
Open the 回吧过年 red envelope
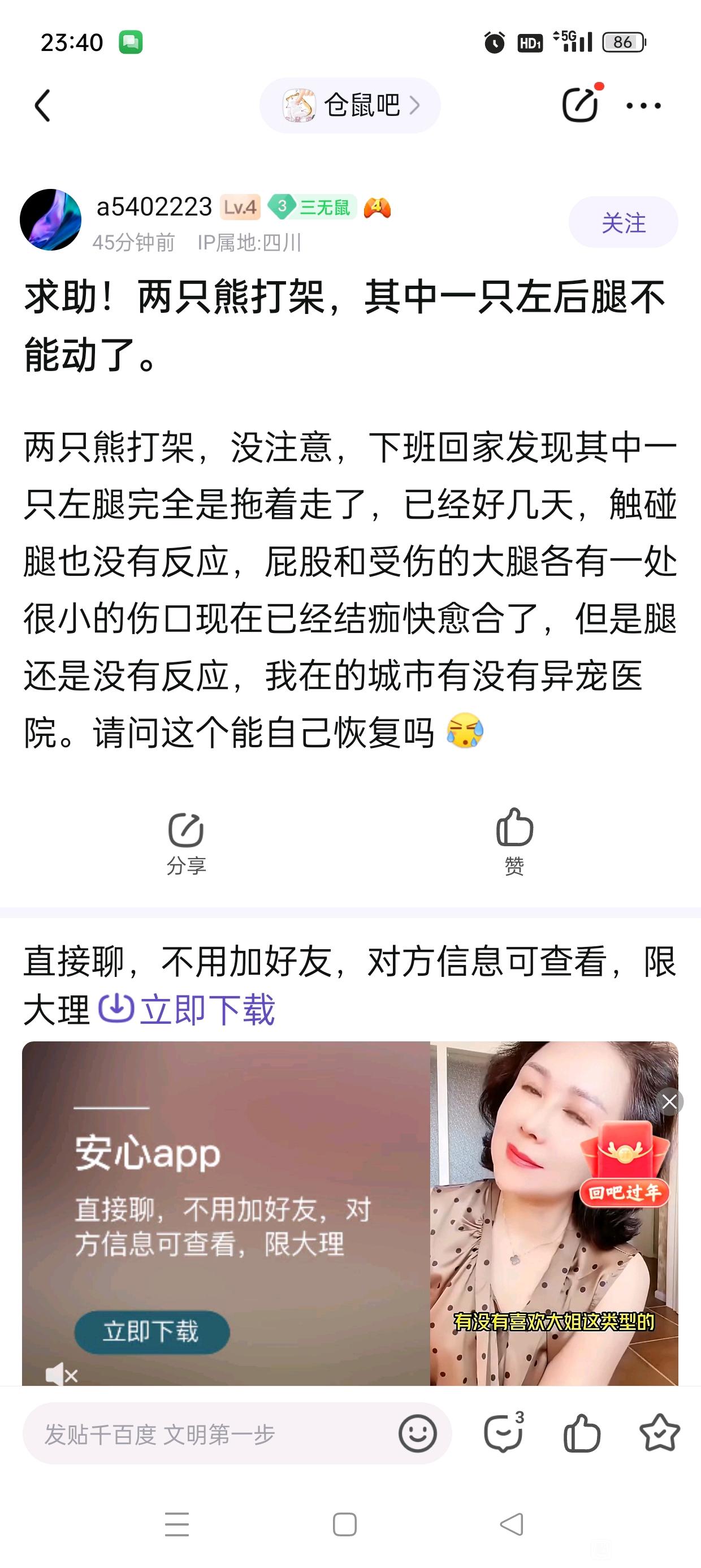625,1165
